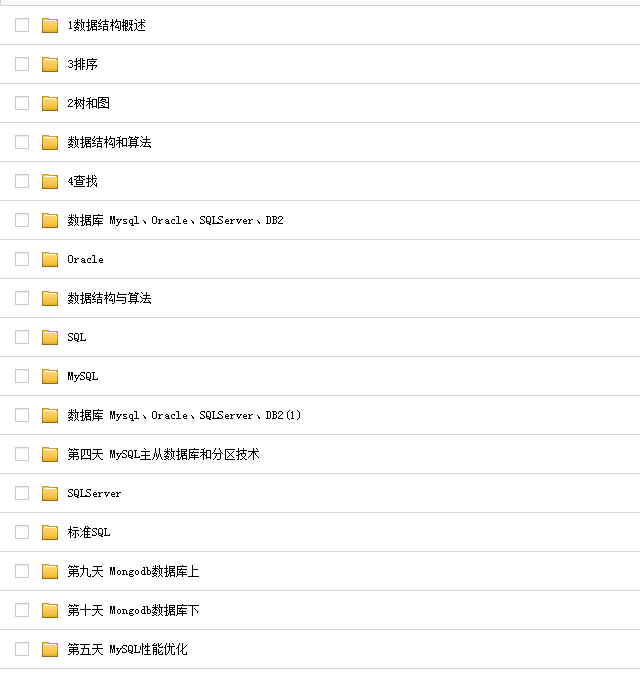Open the SQL folder
This screenshot has height=684, width=640.
click(x=77, y=337)
